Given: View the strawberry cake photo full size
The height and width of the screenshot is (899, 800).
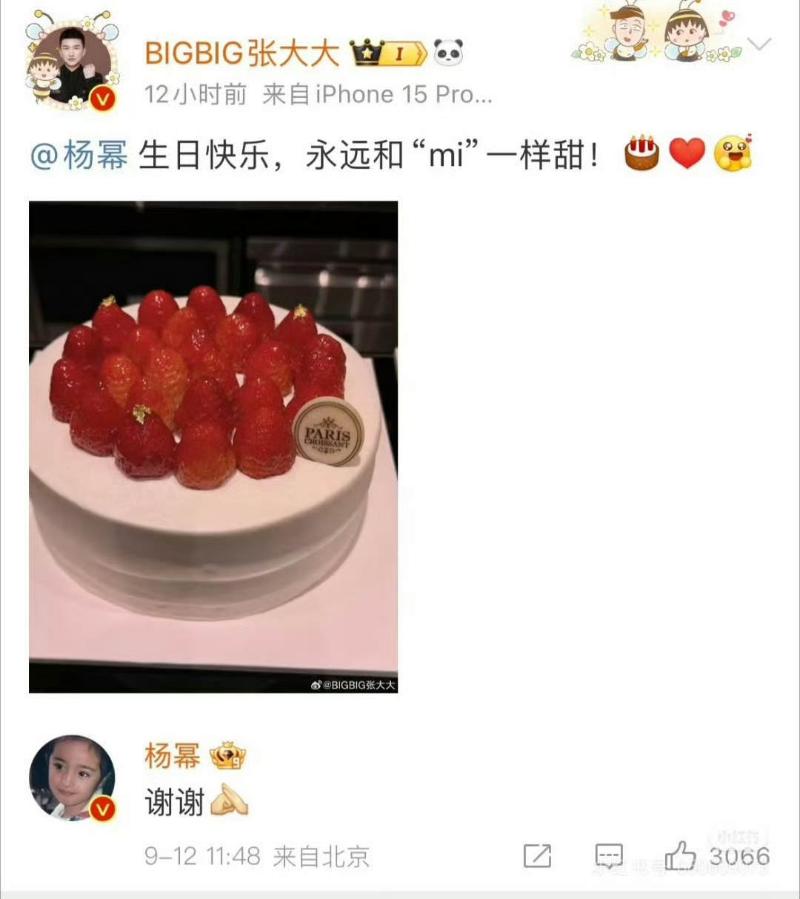Looking at the screenshot, I should click(x=213, y=447).
